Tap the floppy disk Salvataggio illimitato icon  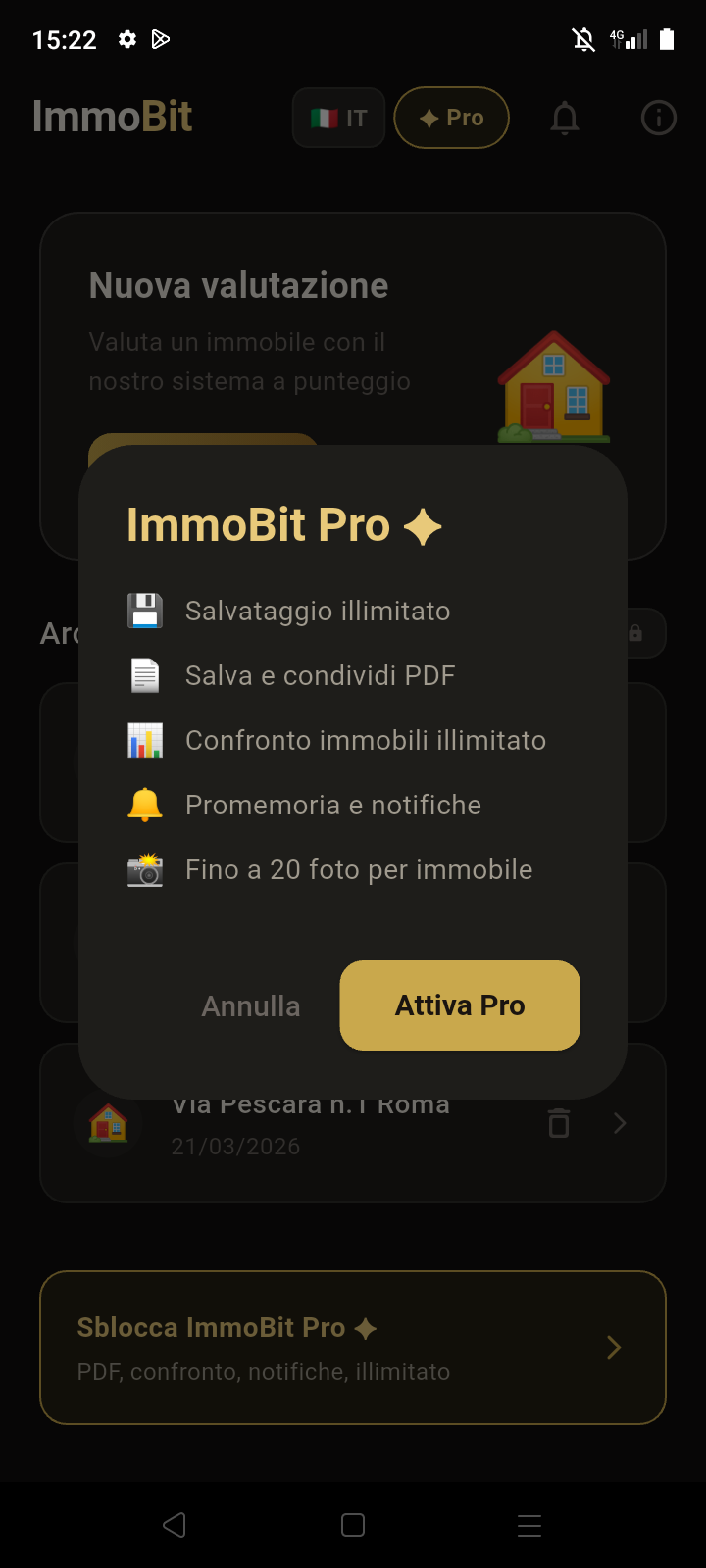click(x=144, y=610)
